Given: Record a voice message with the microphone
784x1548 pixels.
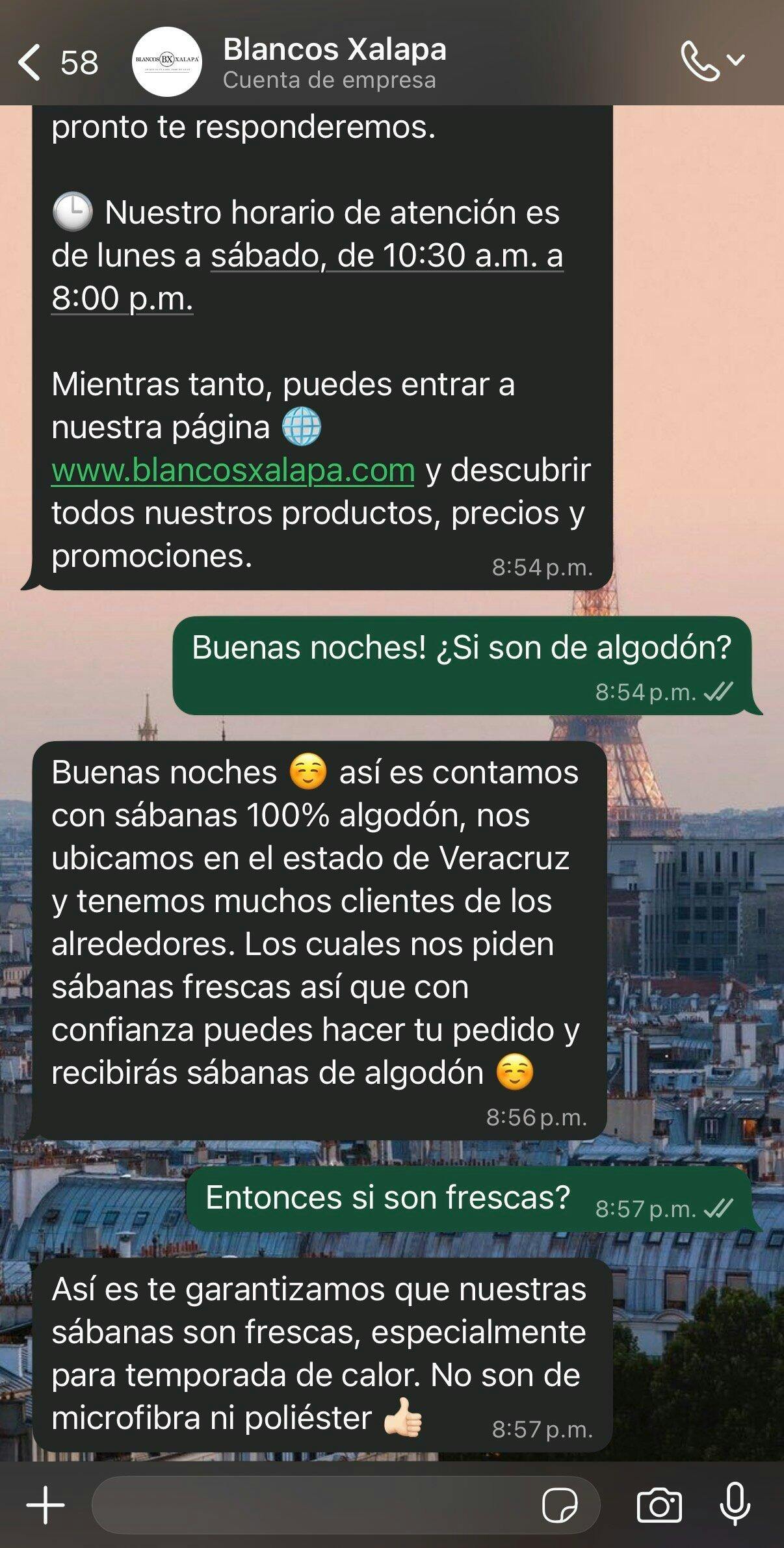Looking at the screenshot, I should click(x=735, y=1504).
